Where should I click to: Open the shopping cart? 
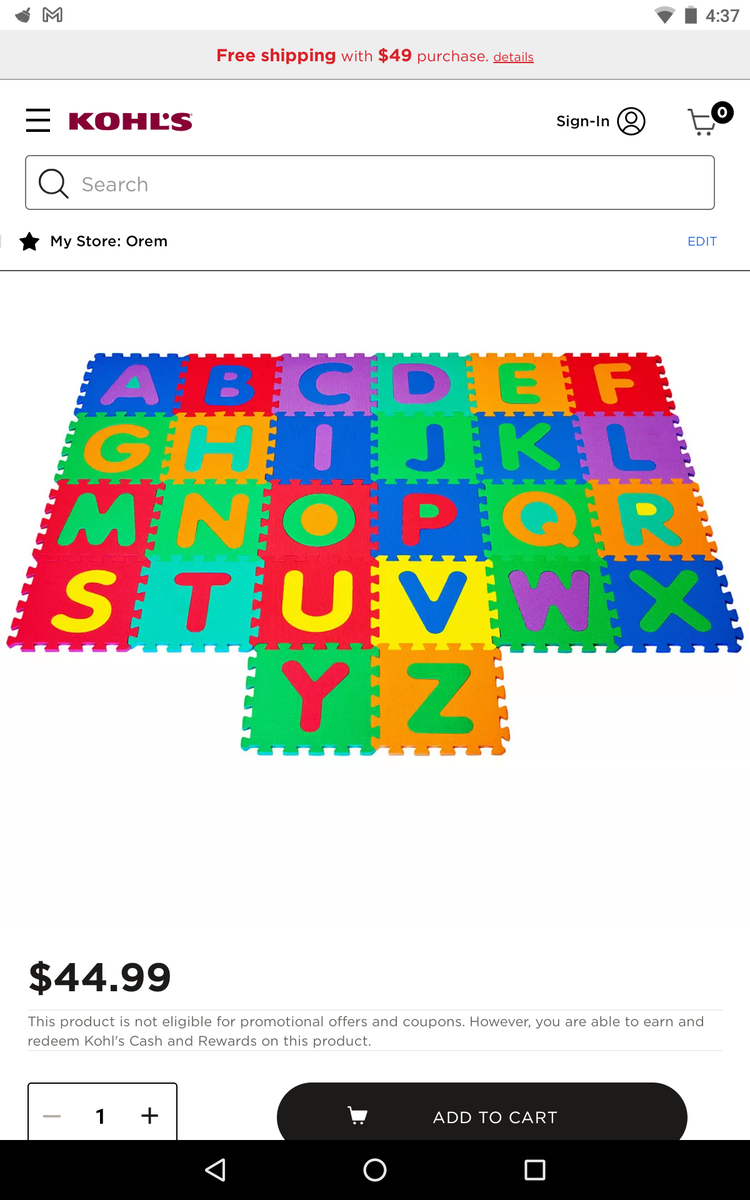pyautogui.click(x=707, y=121)
